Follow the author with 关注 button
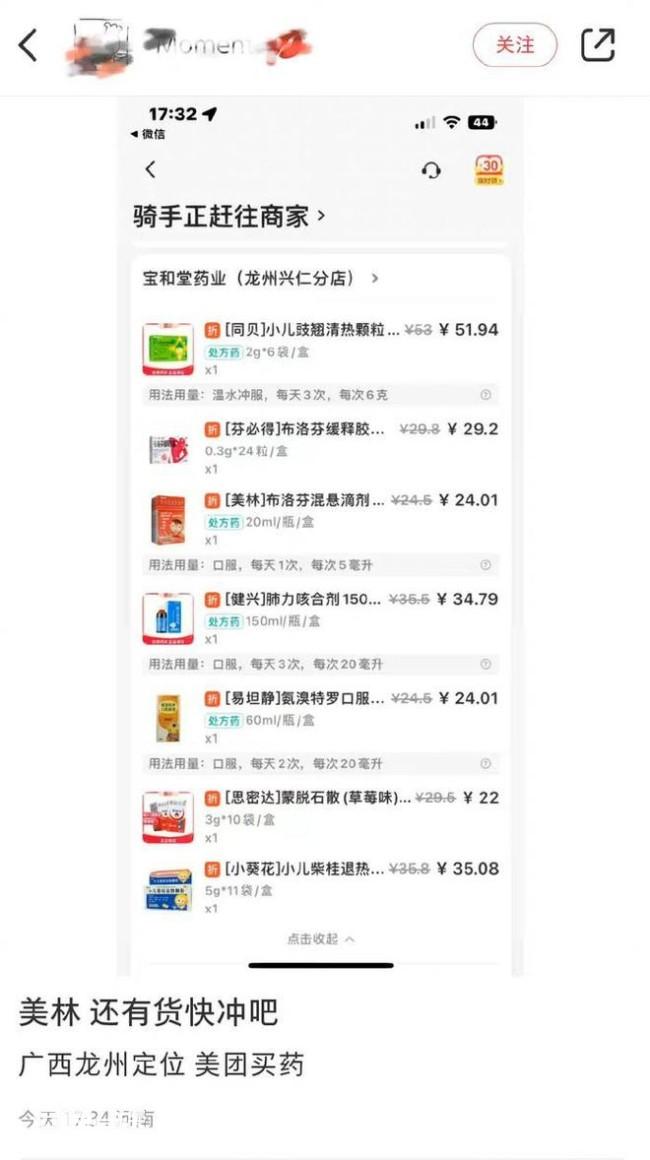 pyautogui.click(x=515, y=45)
